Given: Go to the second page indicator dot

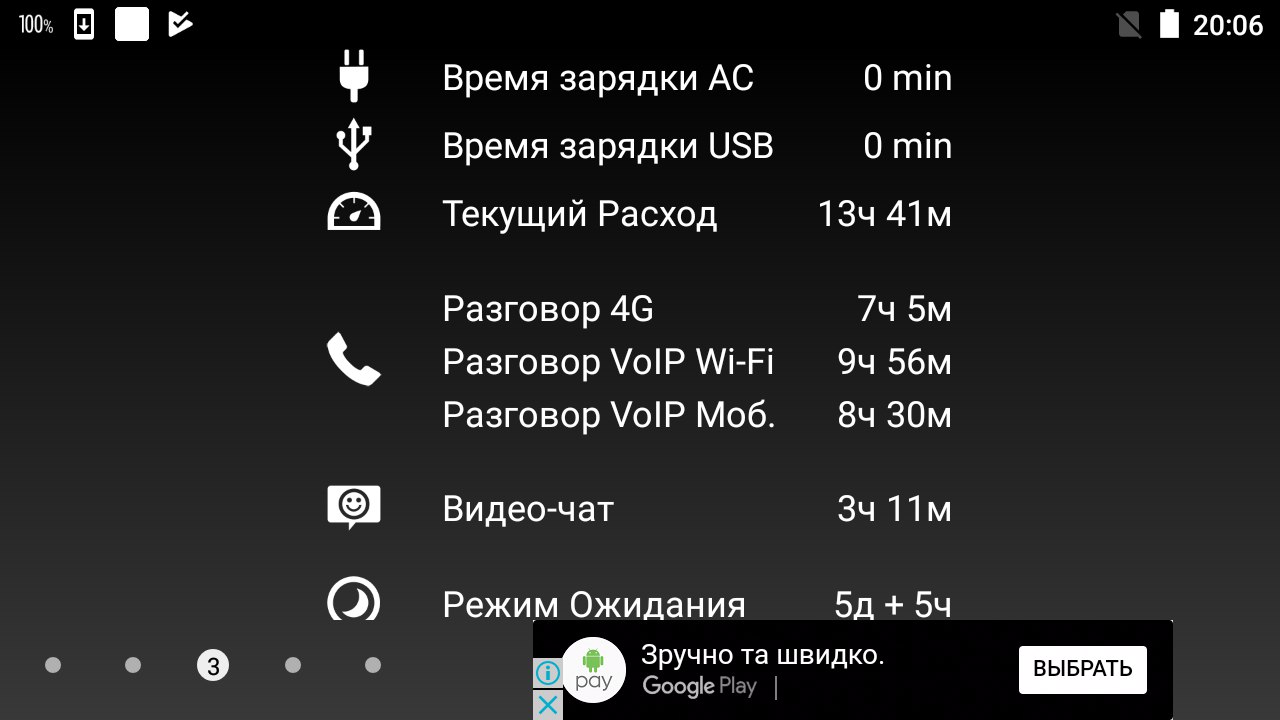Looking at the screenshot, I should (133, 665).
